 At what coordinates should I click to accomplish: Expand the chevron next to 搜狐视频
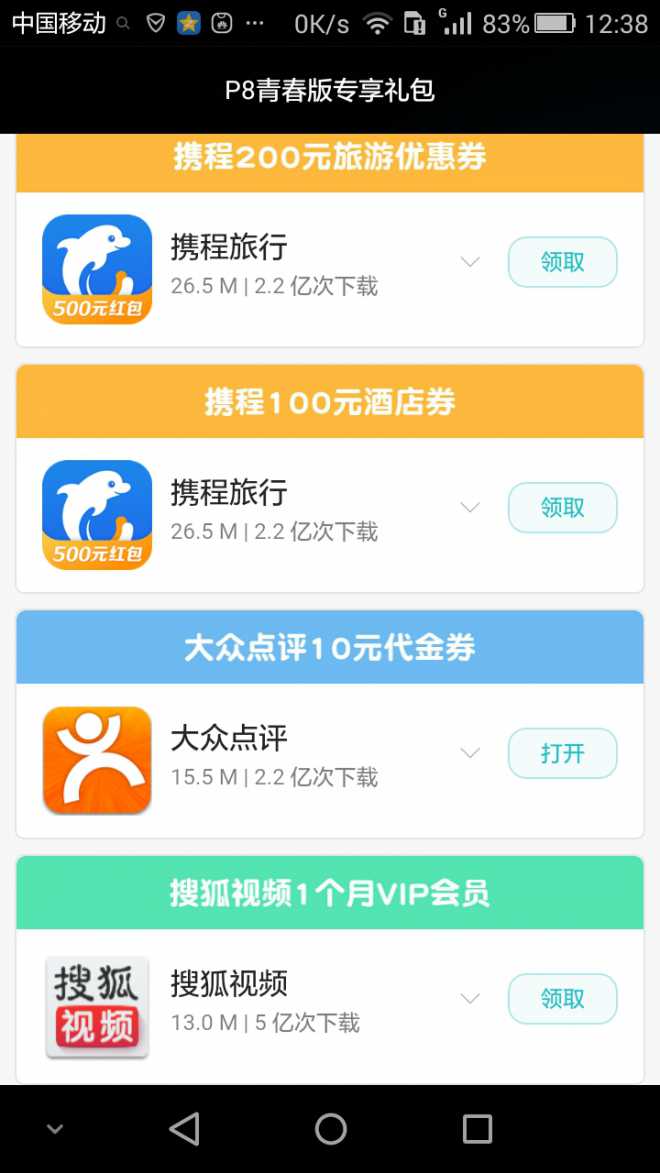(x=470, y=998)
